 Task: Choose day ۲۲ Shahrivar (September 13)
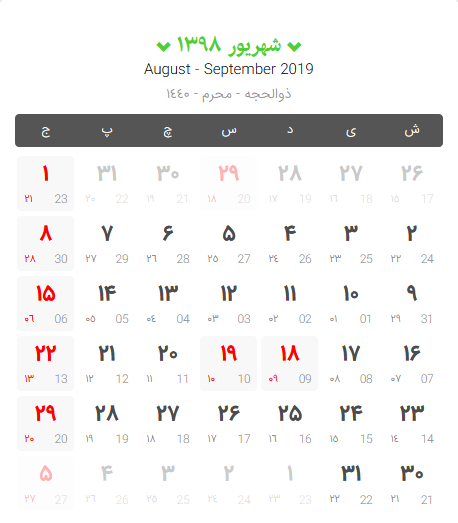point(45,364)
